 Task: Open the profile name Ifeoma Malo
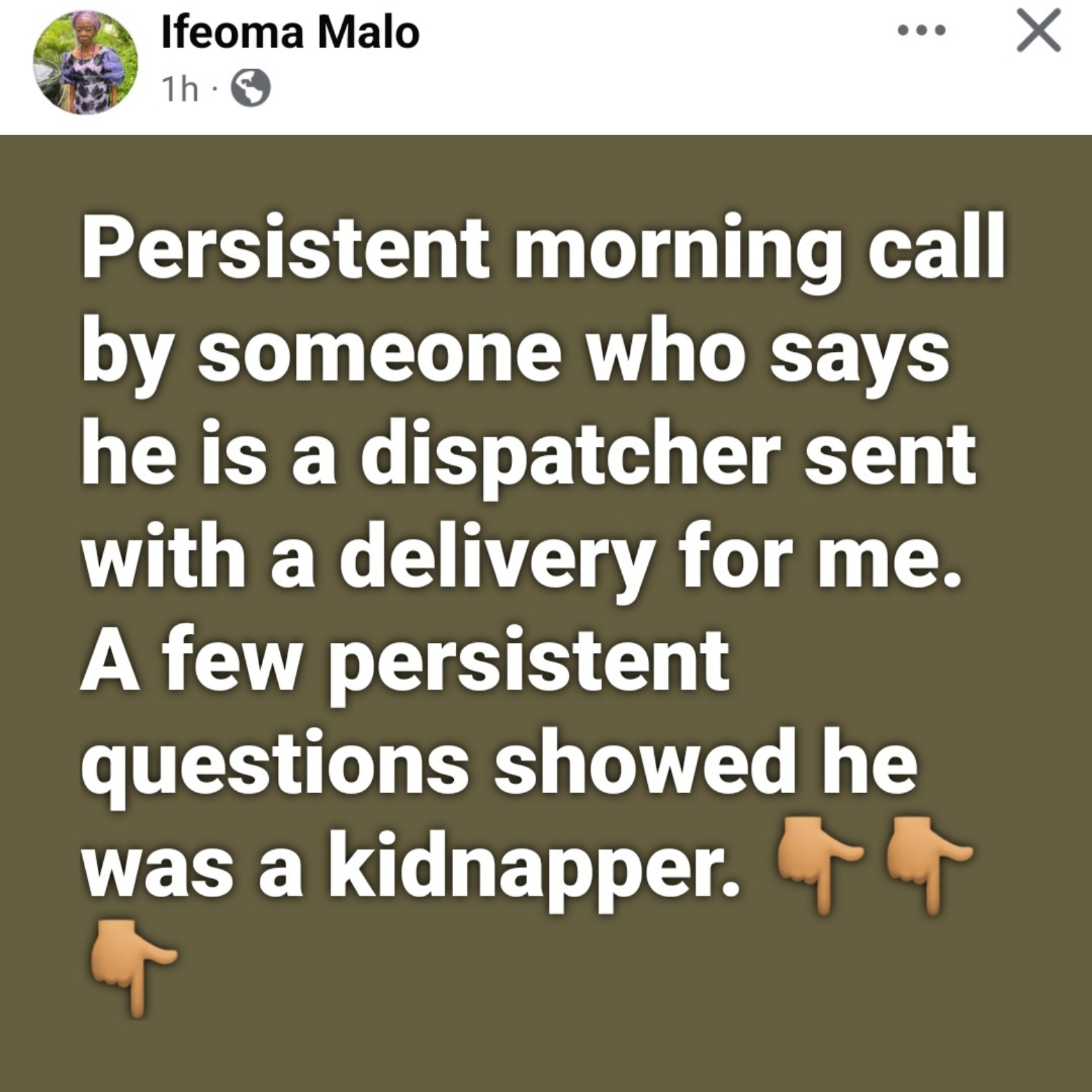pos(290,33)
